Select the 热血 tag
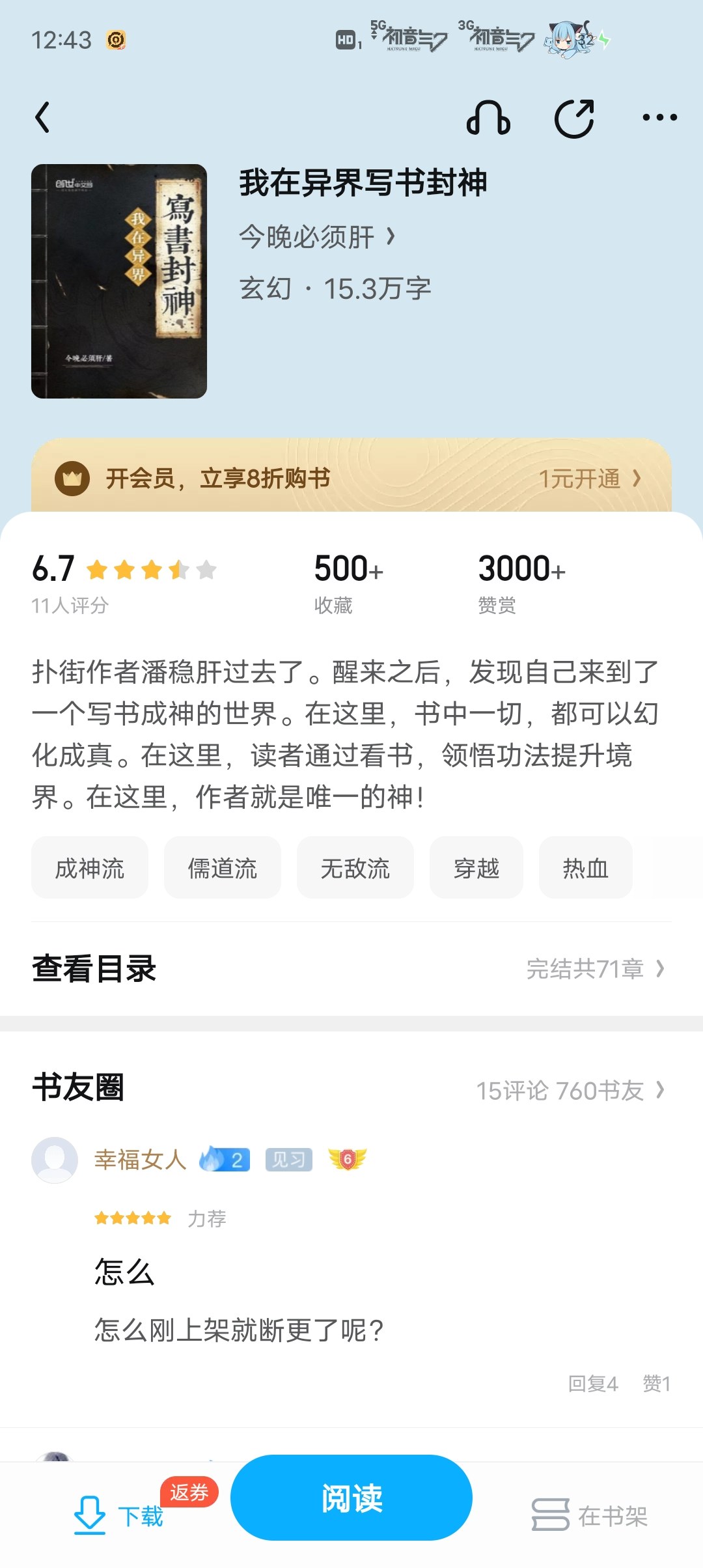This screenshot has width=703, height=1568. (x=585, y=868)
